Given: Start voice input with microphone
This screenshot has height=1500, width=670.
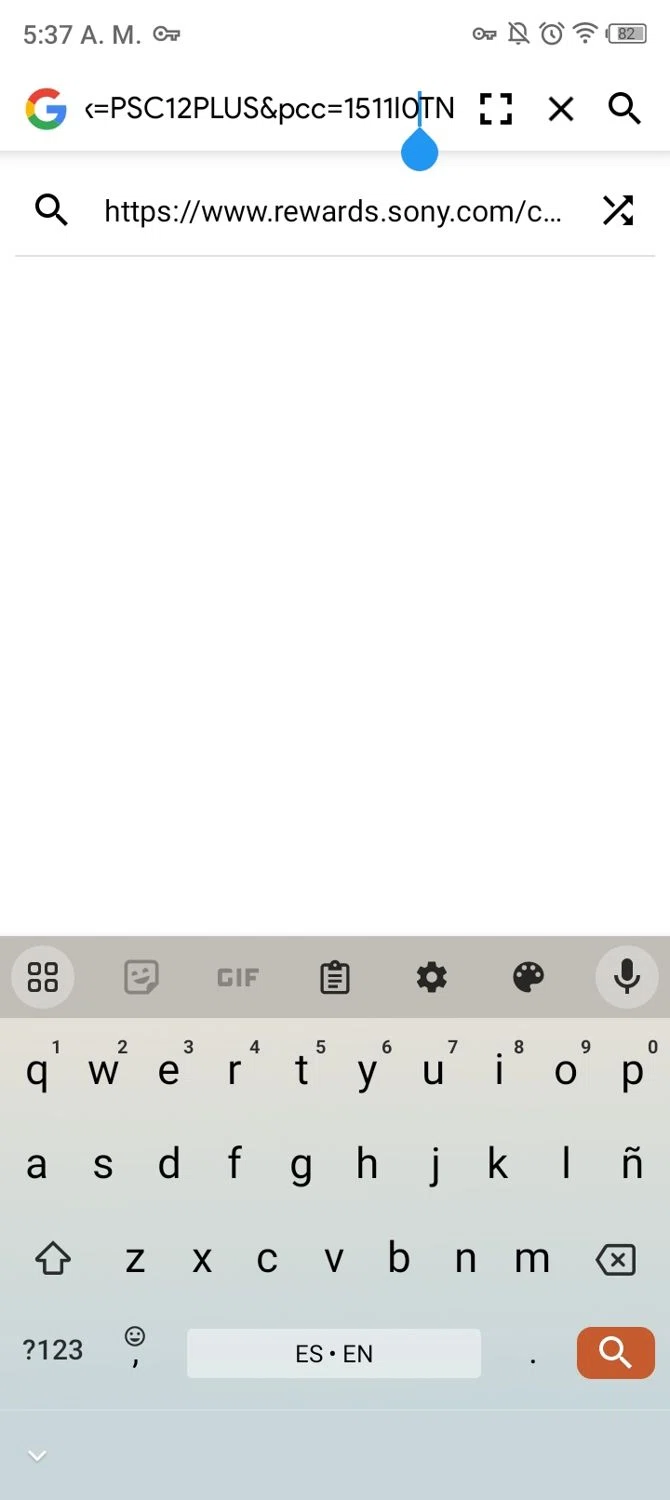Looking at the screenshot, I should (x=626, y=976).
